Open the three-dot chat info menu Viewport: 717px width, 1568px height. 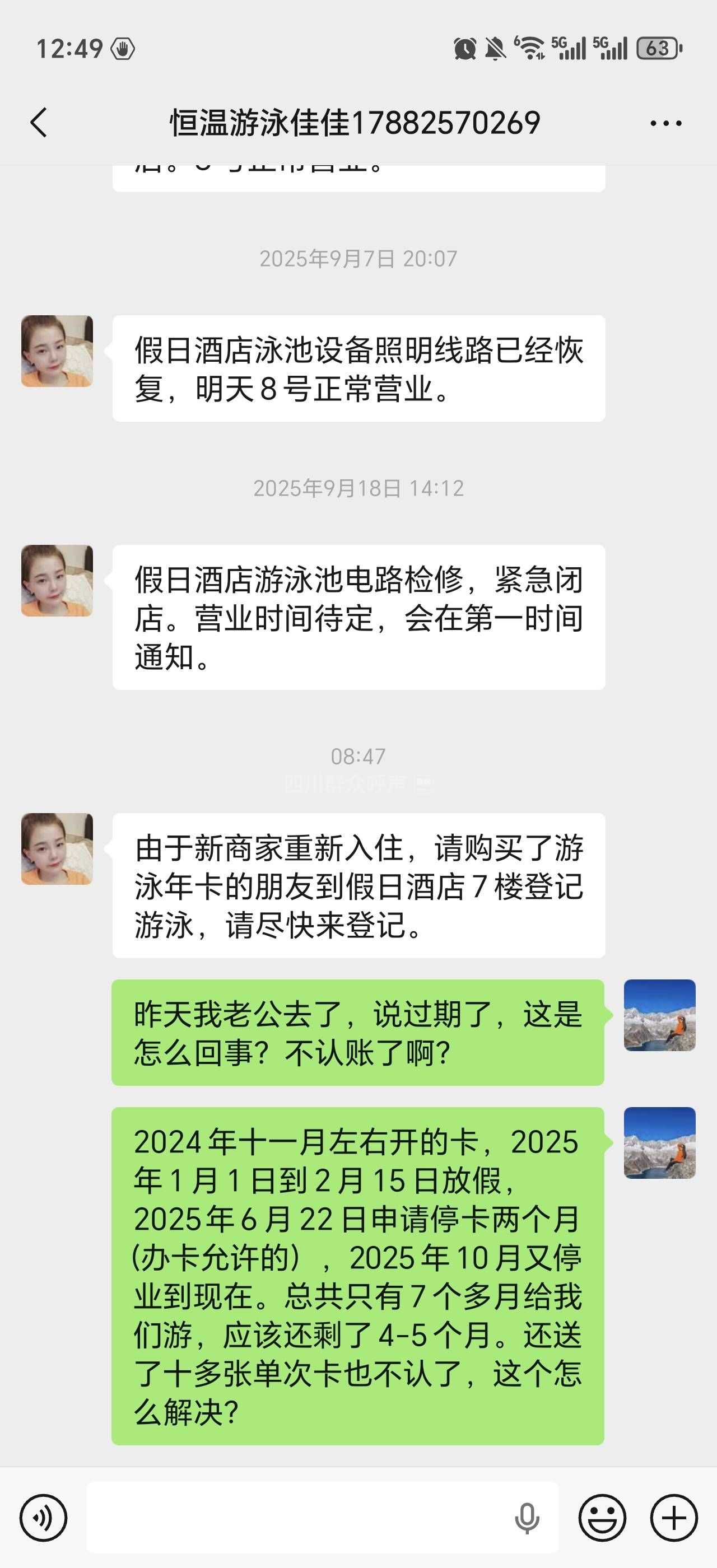(x=665, y=124)
